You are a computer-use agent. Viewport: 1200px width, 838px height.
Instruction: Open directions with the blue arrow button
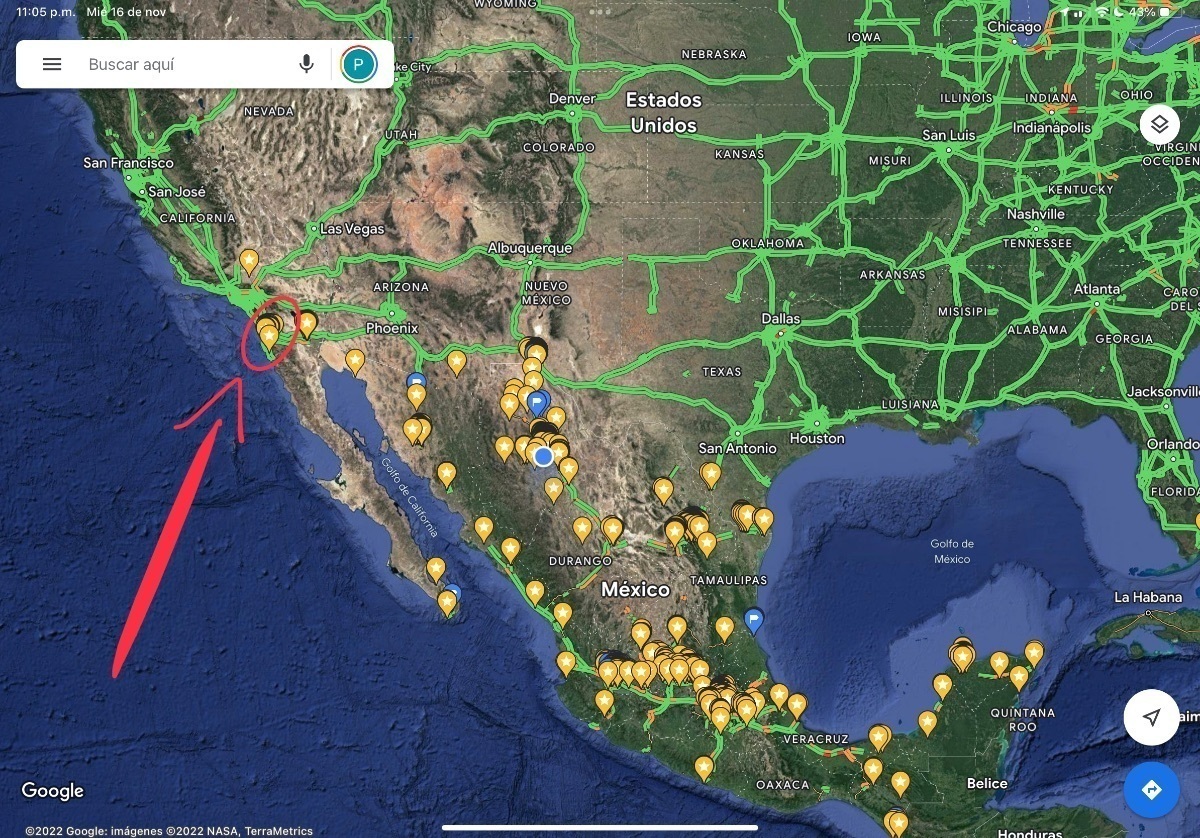pyautogui.click(x=1151, y=790)
